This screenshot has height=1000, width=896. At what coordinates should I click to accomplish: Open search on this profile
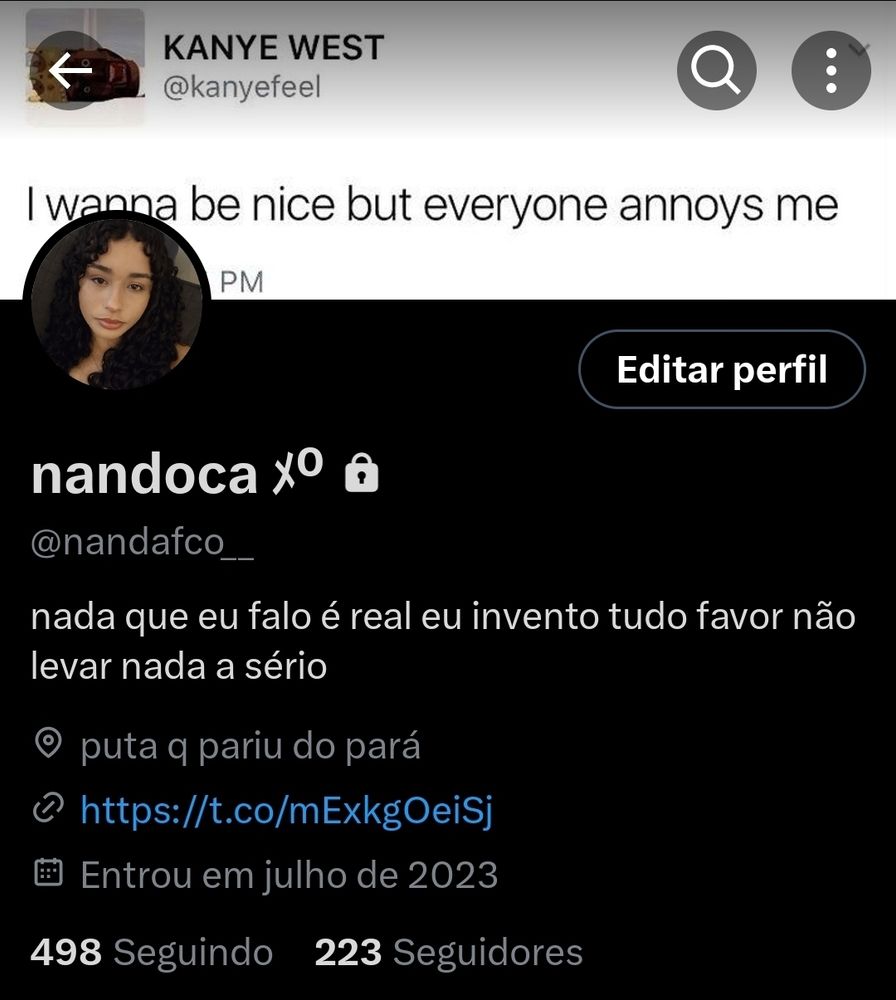tap(716, 71)
